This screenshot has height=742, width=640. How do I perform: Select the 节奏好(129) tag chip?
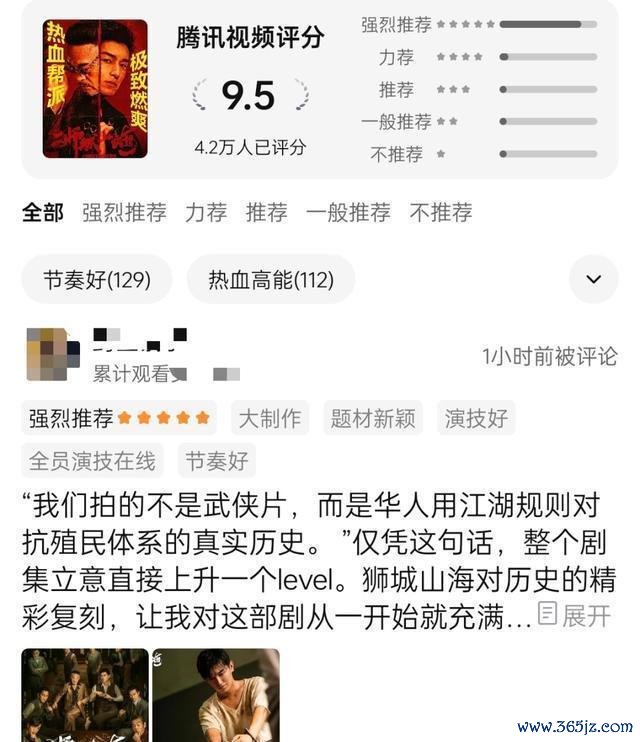click(97, 279)
